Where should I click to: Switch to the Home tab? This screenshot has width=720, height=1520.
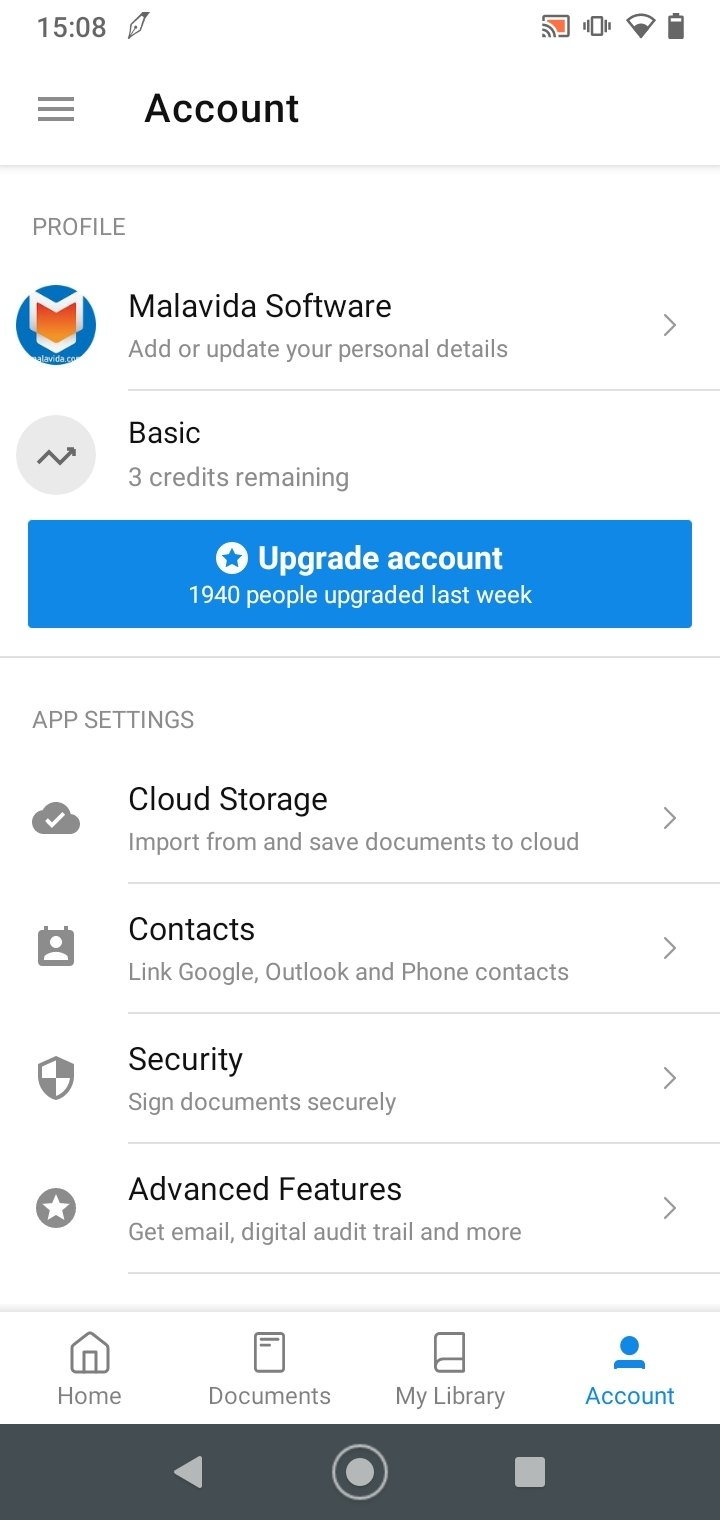(90, 1368)
